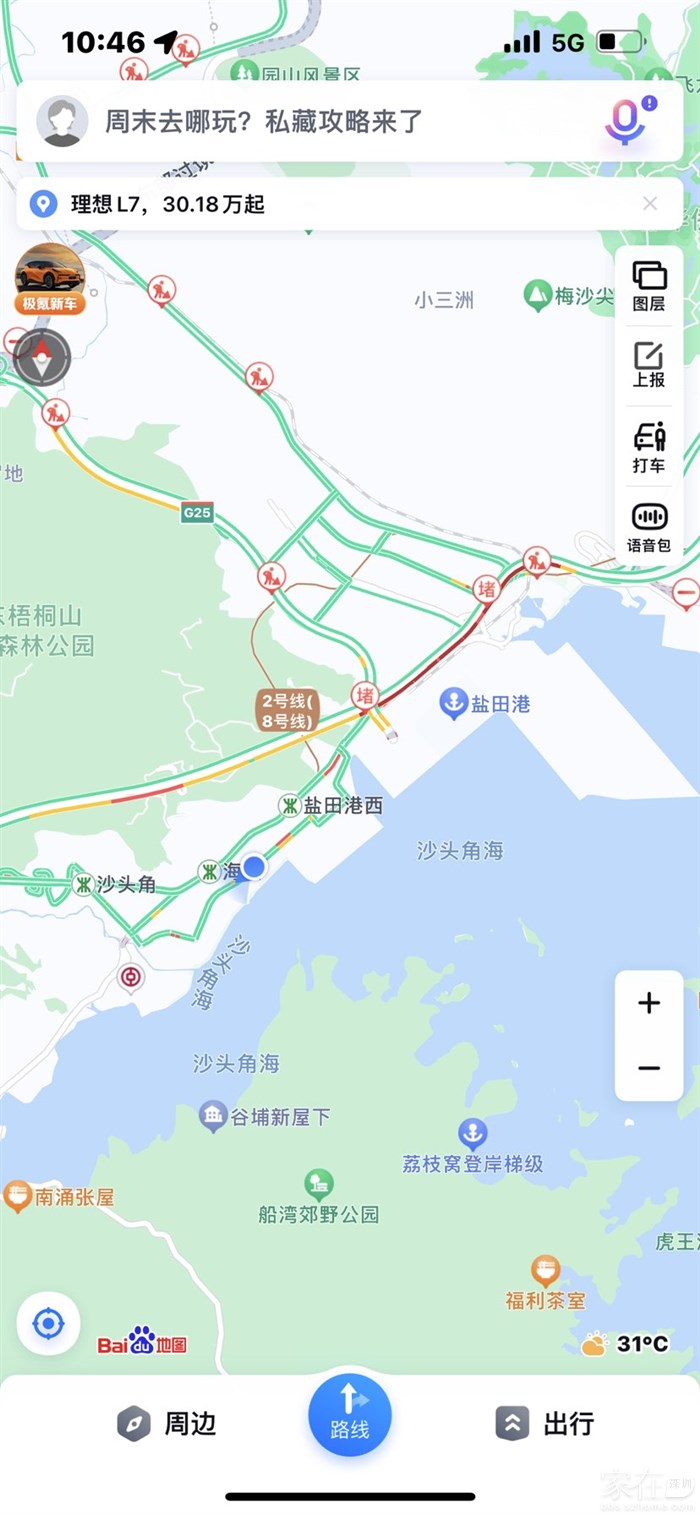Open the 图层 map layers panel

[x=649, y=286]
